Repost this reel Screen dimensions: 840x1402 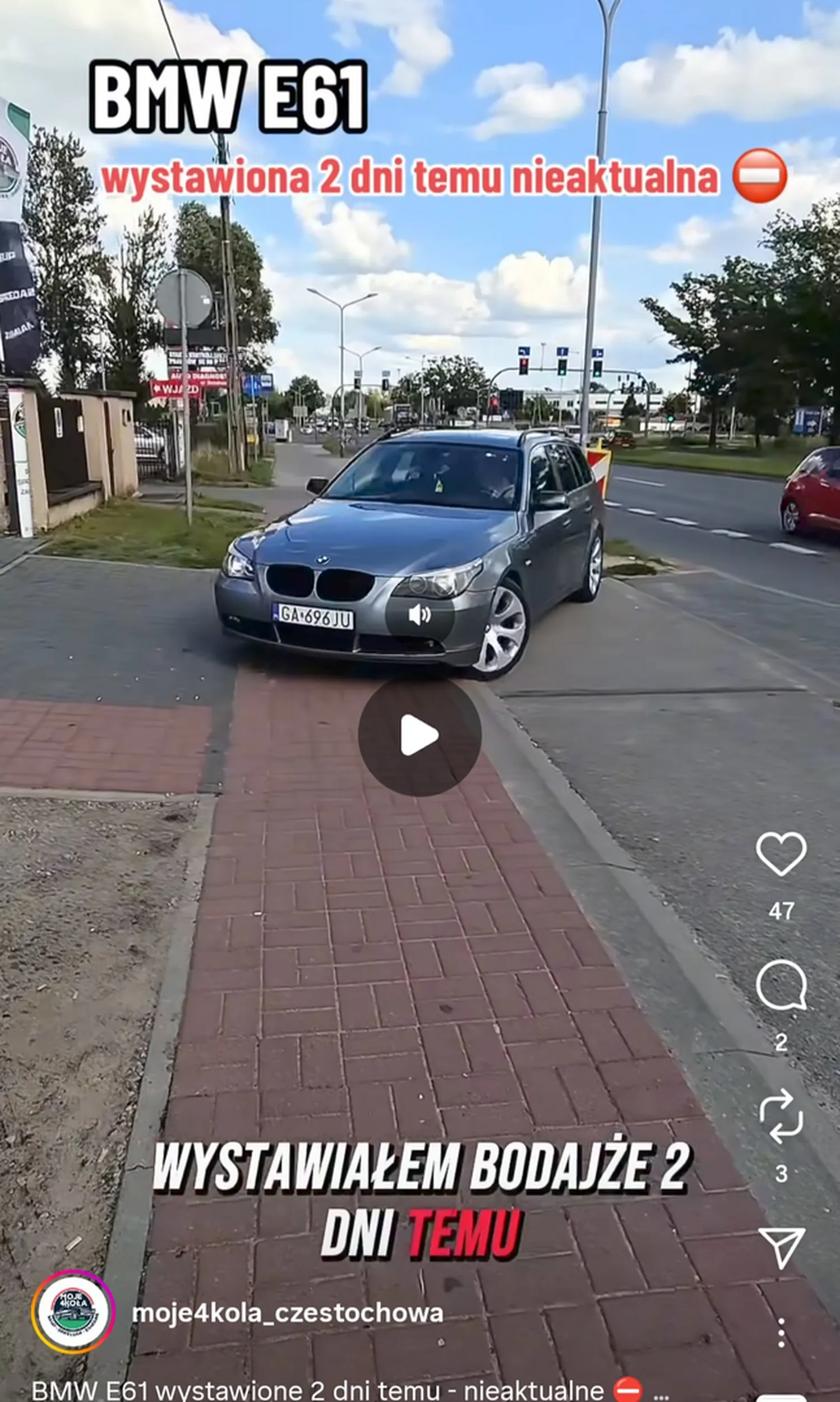pos(781,1115)
